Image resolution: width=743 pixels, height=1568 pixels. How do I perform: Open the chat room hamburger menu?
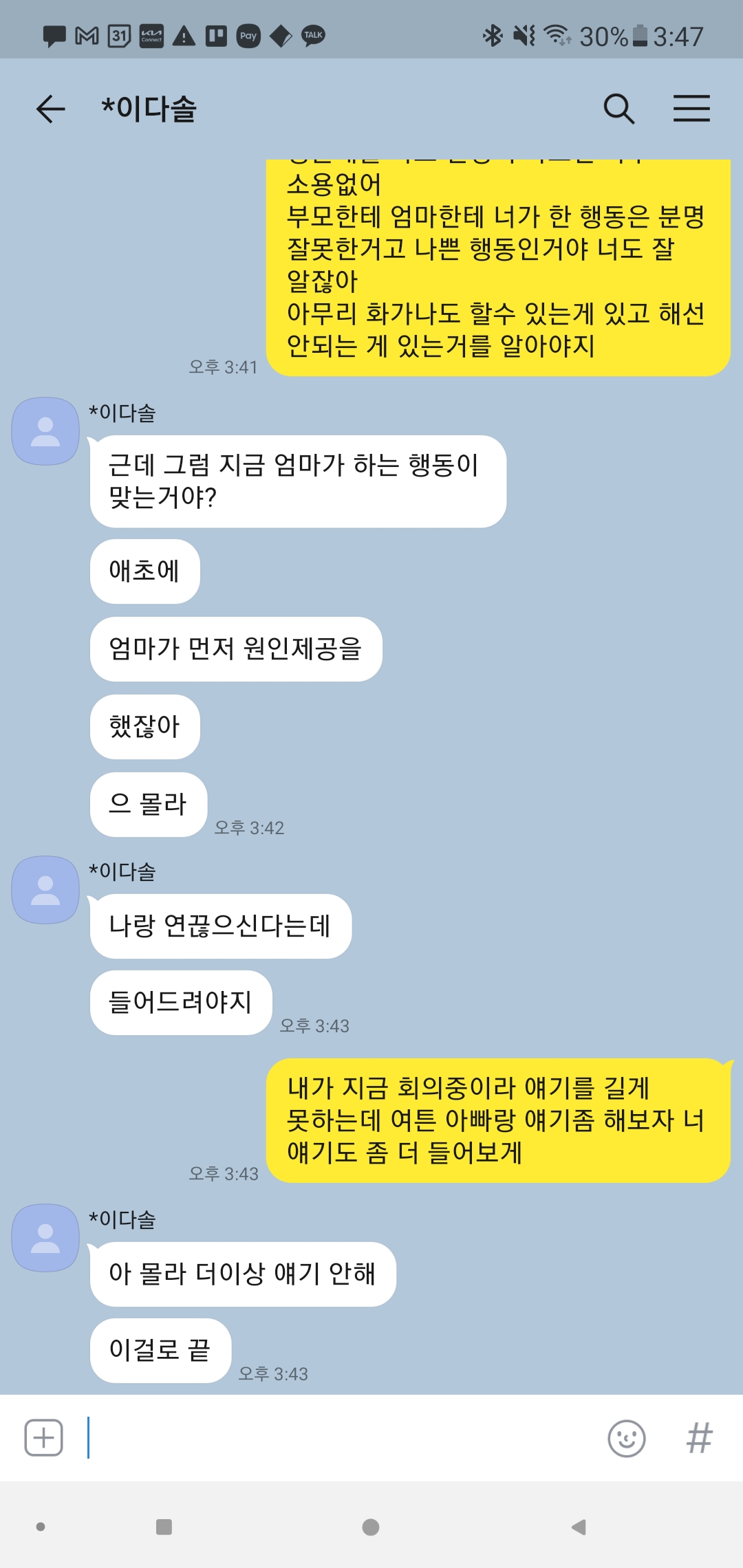(x=691, y=109)
